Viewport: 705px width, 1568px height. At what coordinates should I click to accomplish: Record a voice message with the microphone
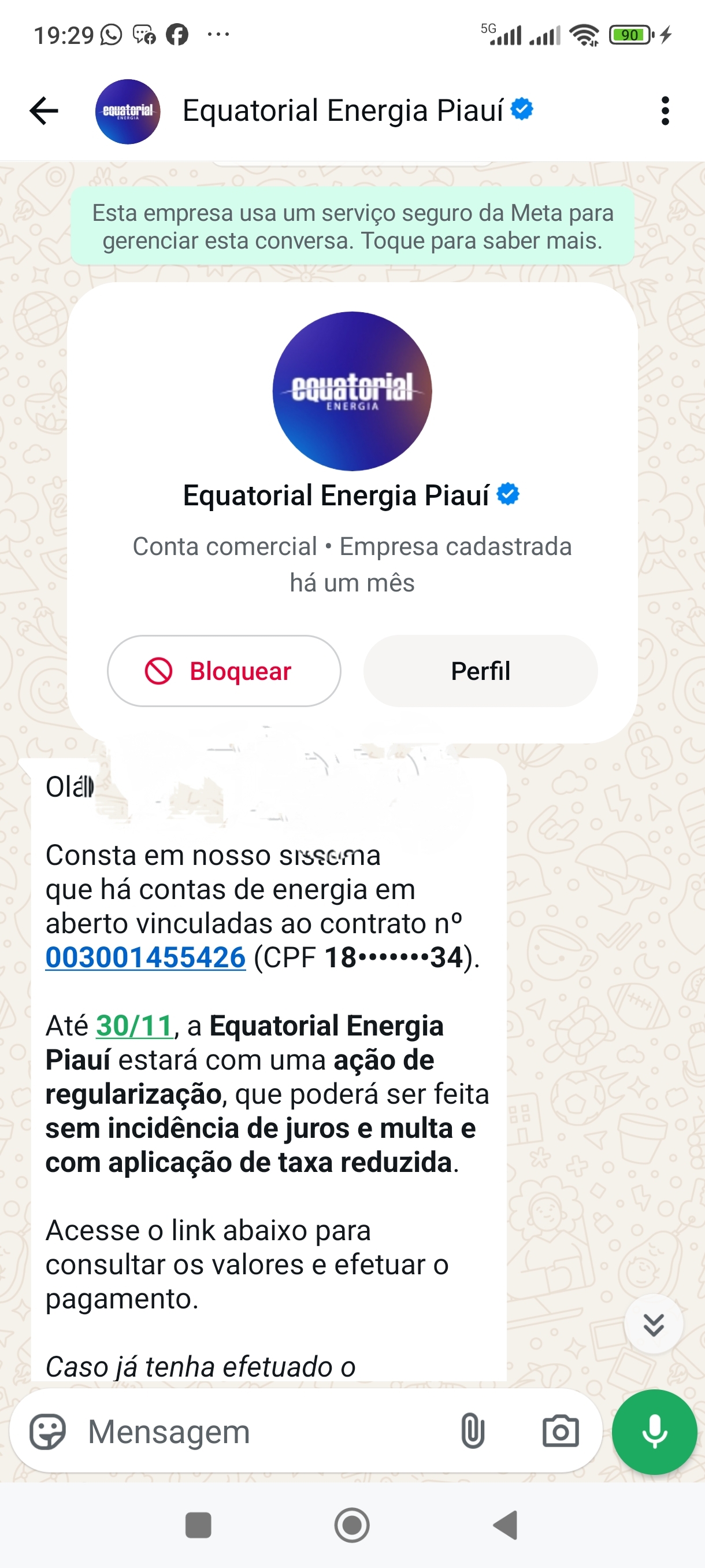[654, 1431]
